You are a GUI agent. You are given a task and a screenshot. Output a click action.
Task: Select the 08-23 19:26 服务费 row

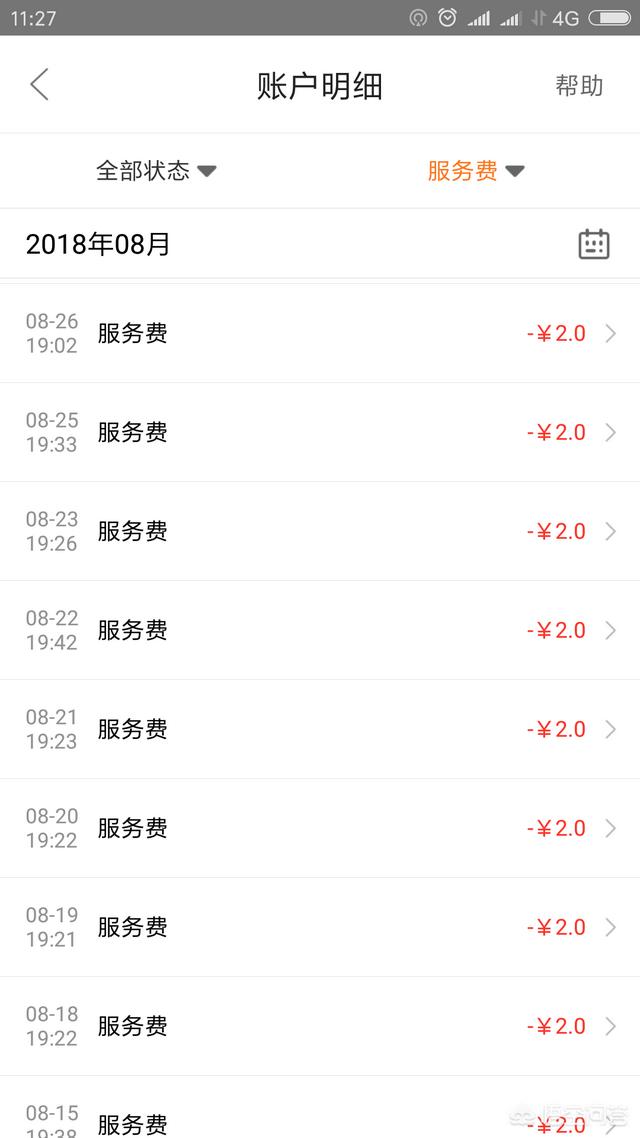pos(320,531)
